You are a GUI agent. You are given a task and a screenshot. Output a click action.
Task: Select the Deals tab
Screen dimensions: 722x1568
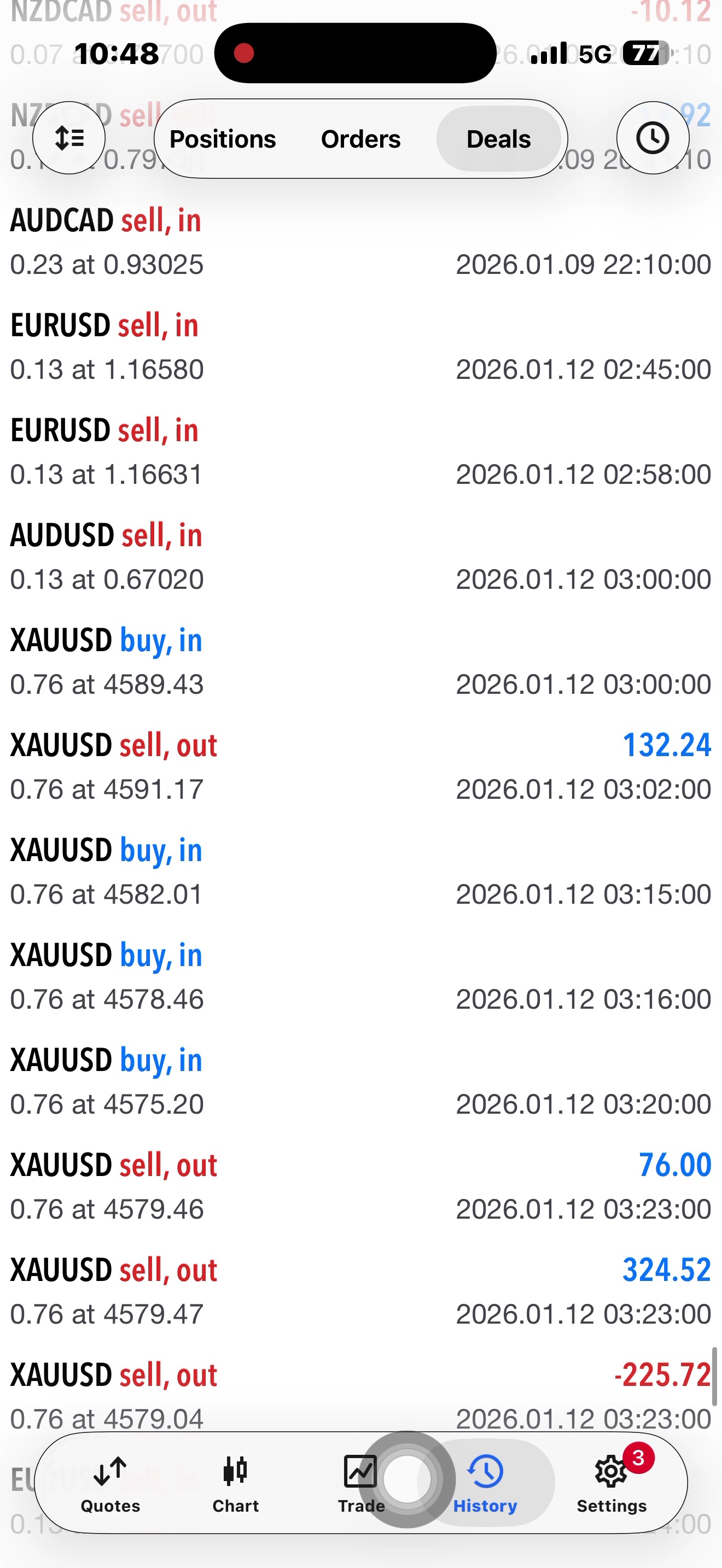498,139
